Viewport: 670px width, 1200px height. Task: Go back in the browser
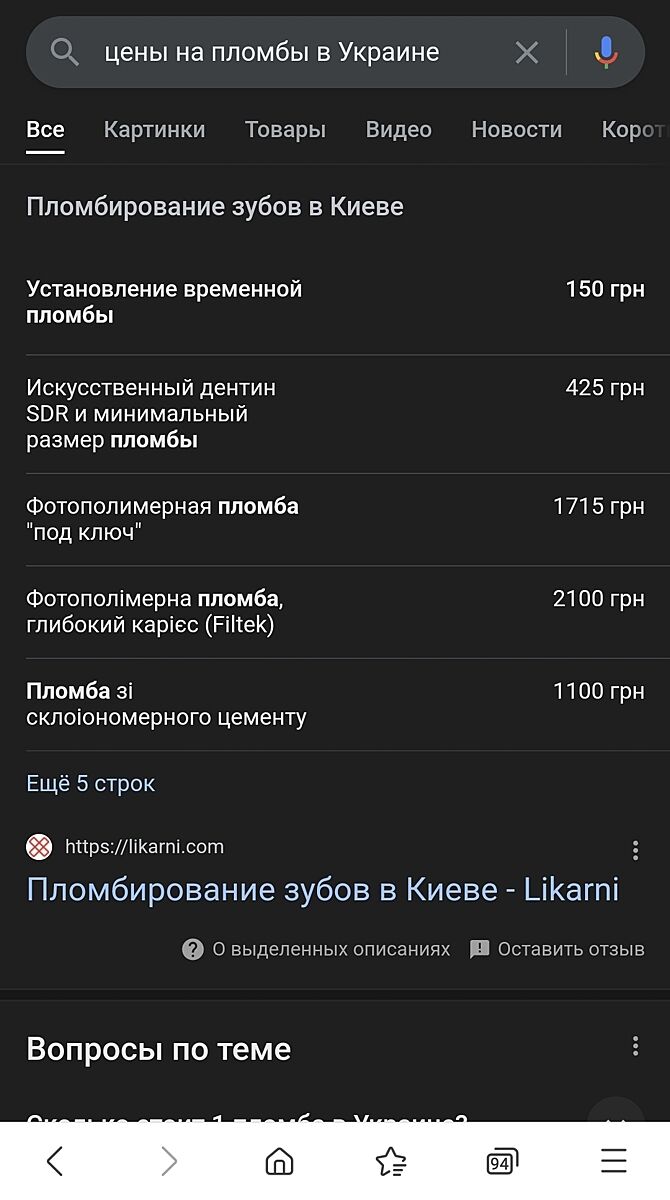point(55,1161)
